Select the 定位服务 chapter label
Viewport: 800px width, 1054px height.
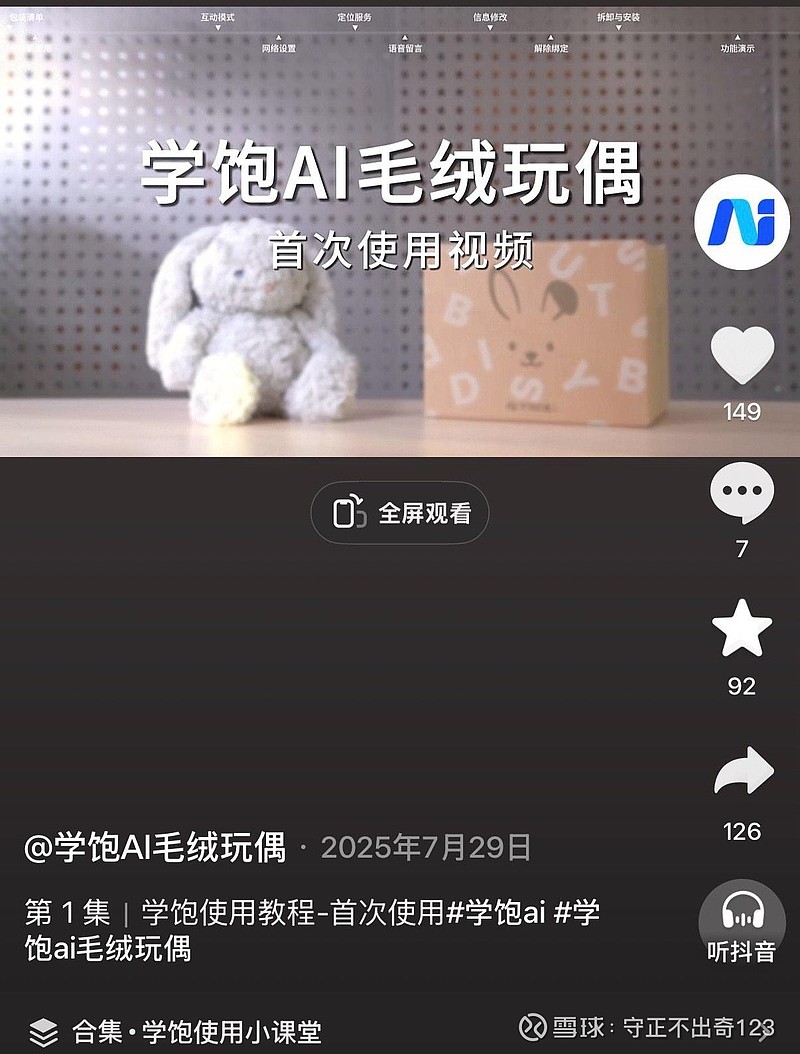point(355,15)
